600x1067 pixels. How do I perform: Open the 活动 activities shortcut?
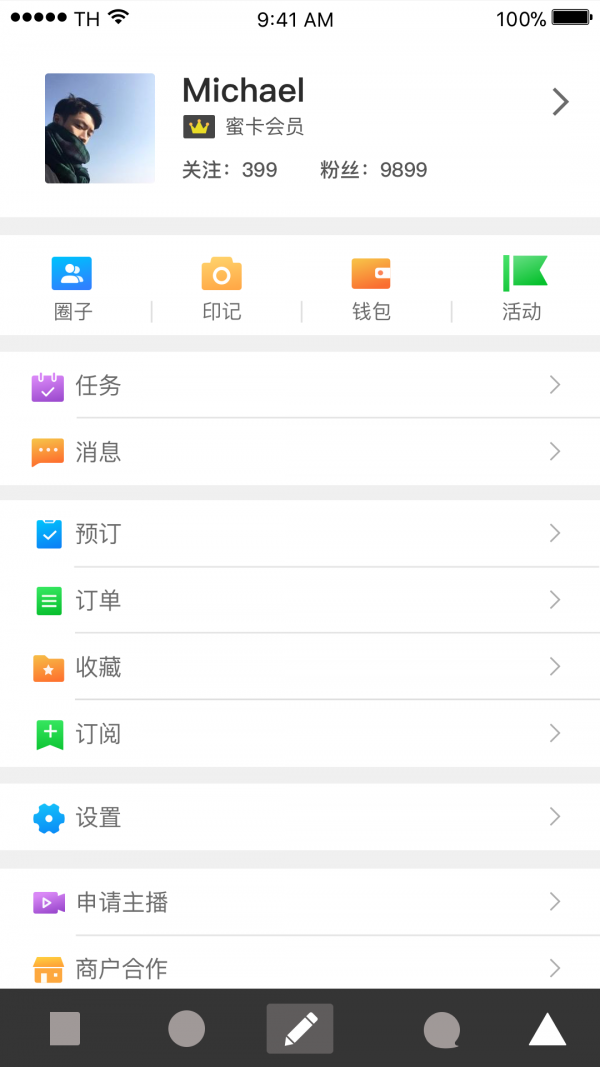(522, 288)
